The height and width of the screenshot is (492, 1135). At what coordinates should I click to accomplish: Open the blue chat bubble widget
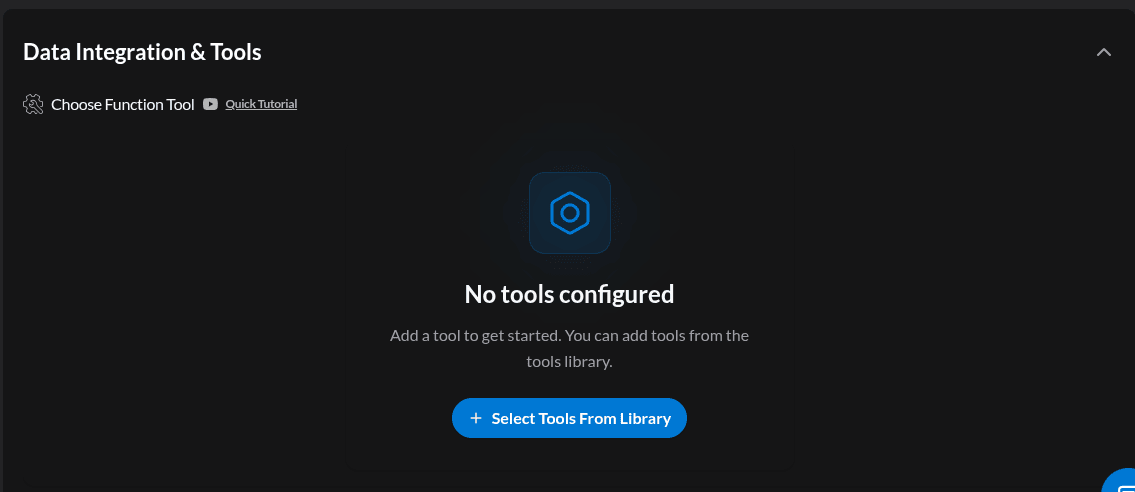(1122, 483)
